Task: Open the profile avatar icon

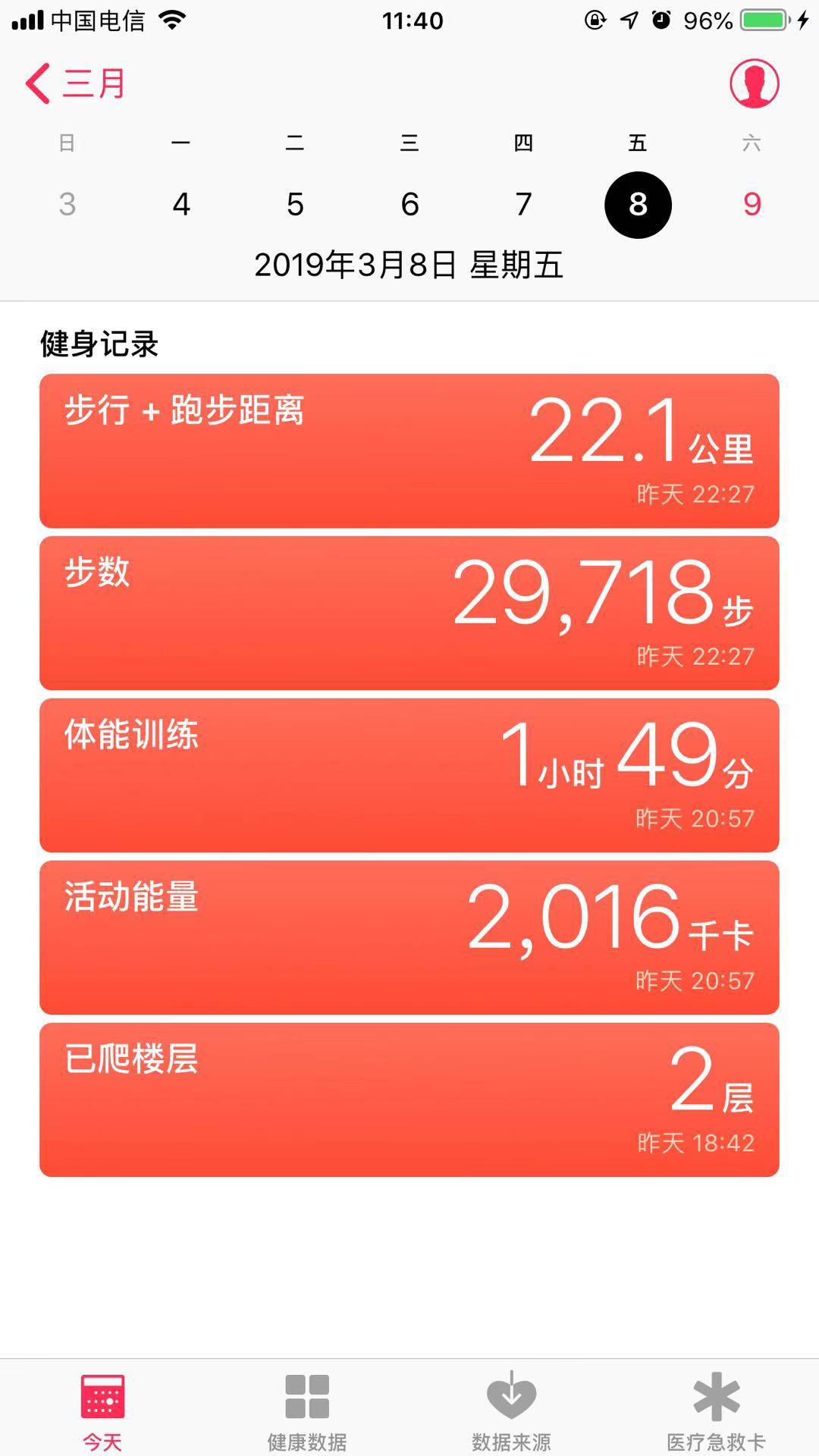Action: 755,84
